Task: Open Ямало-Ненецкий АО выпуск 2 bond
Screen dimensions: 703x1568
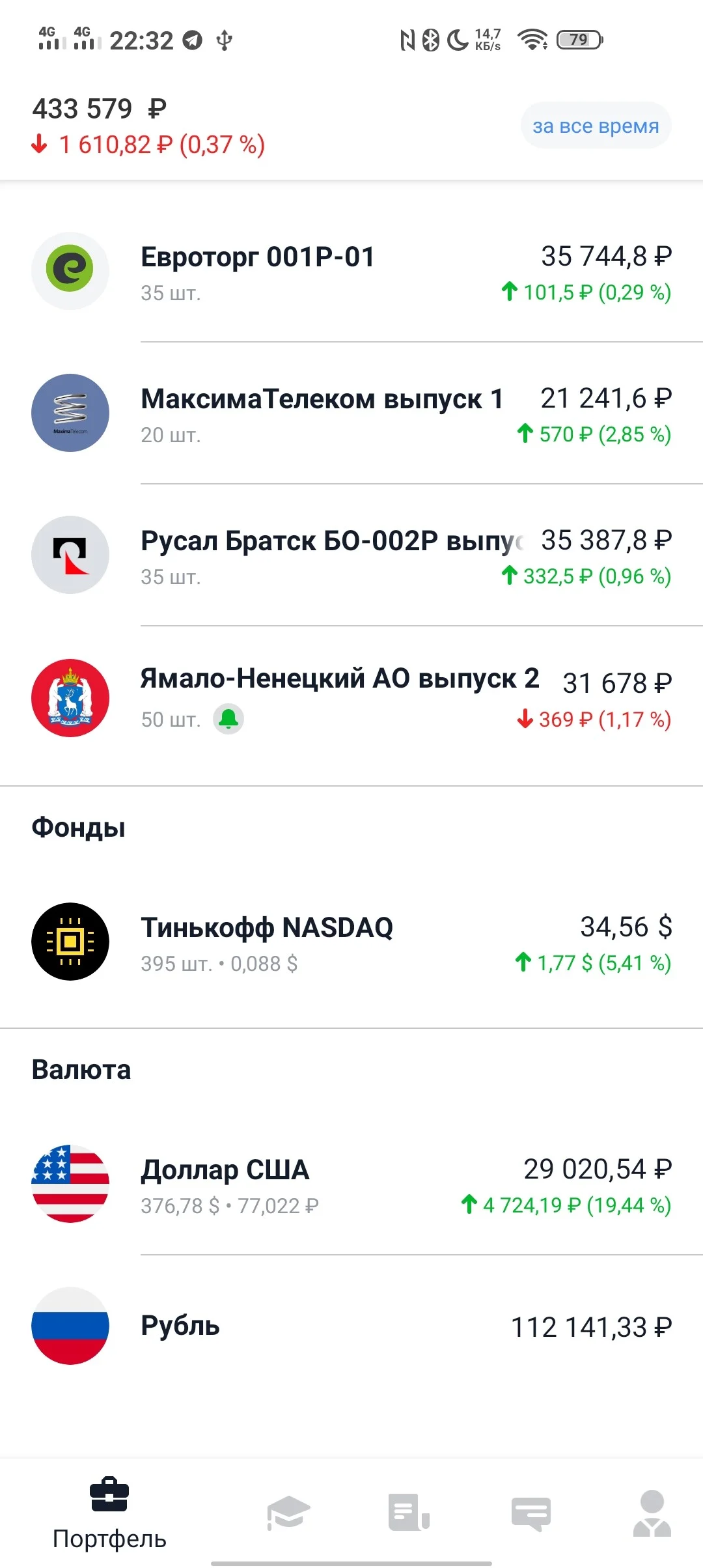Action: click(351, 698)
